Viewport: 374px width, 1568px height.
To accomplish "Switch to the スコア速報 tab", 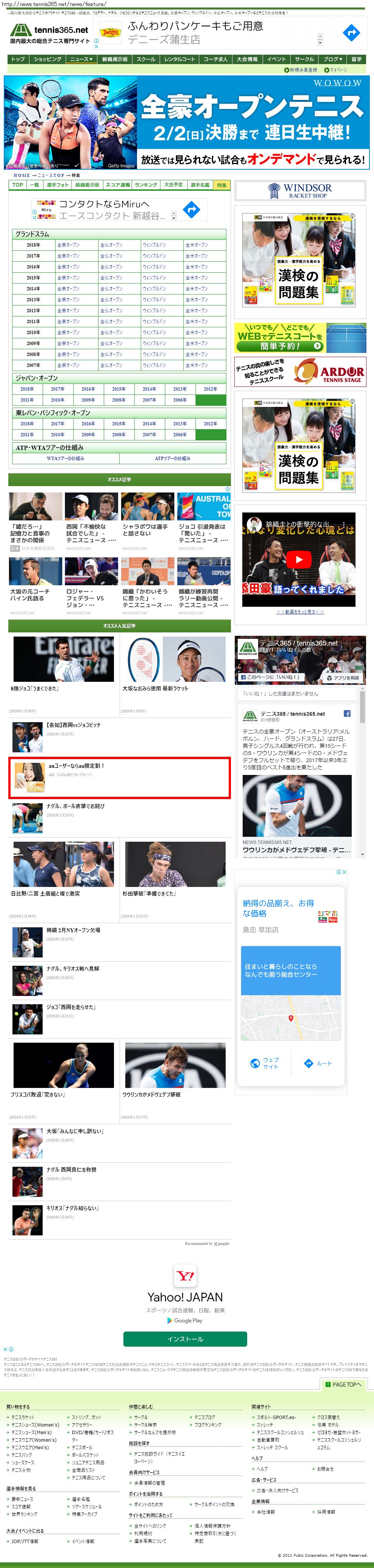I will (118, 184).
